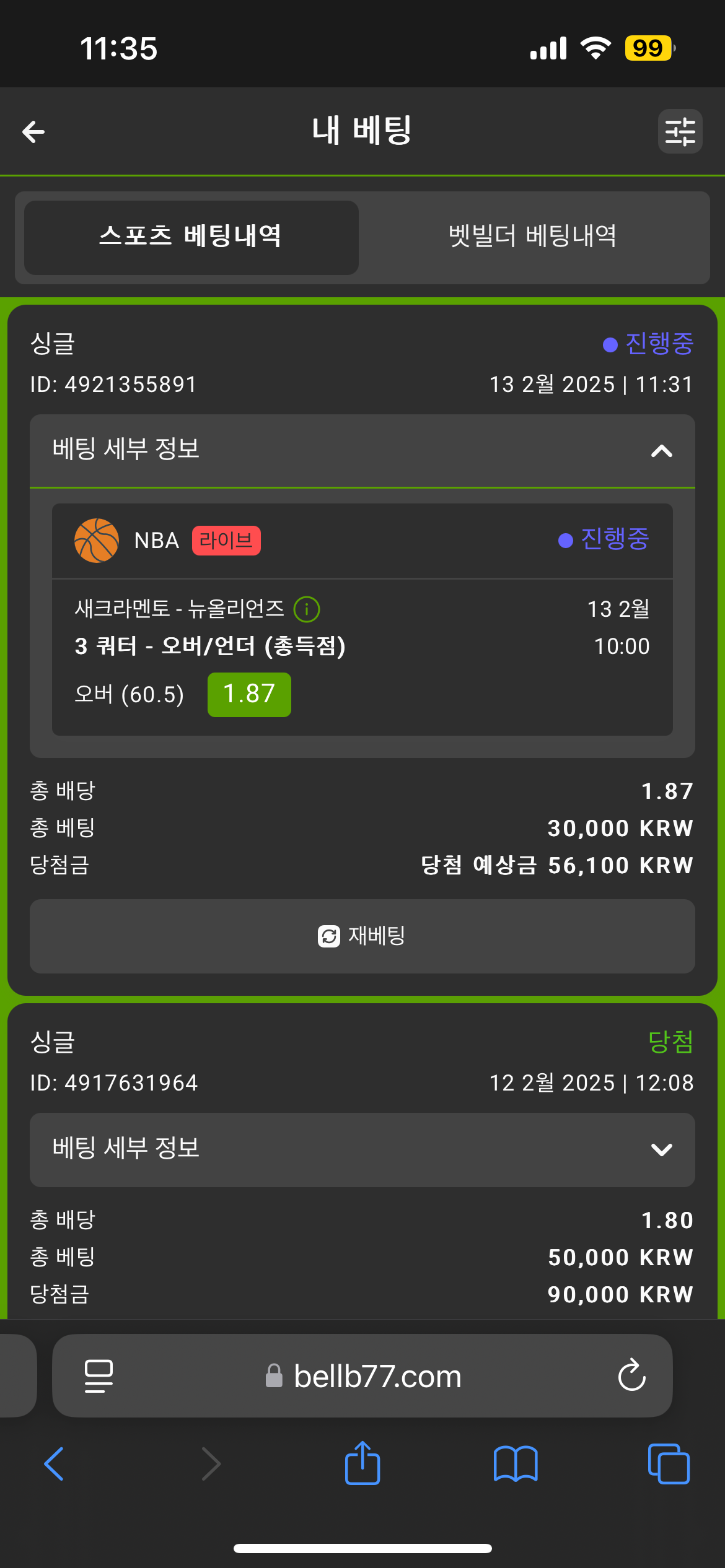
Task: Go back in Safari browser toolbar
Action: pyautogui.click(x=54, y=1464)
